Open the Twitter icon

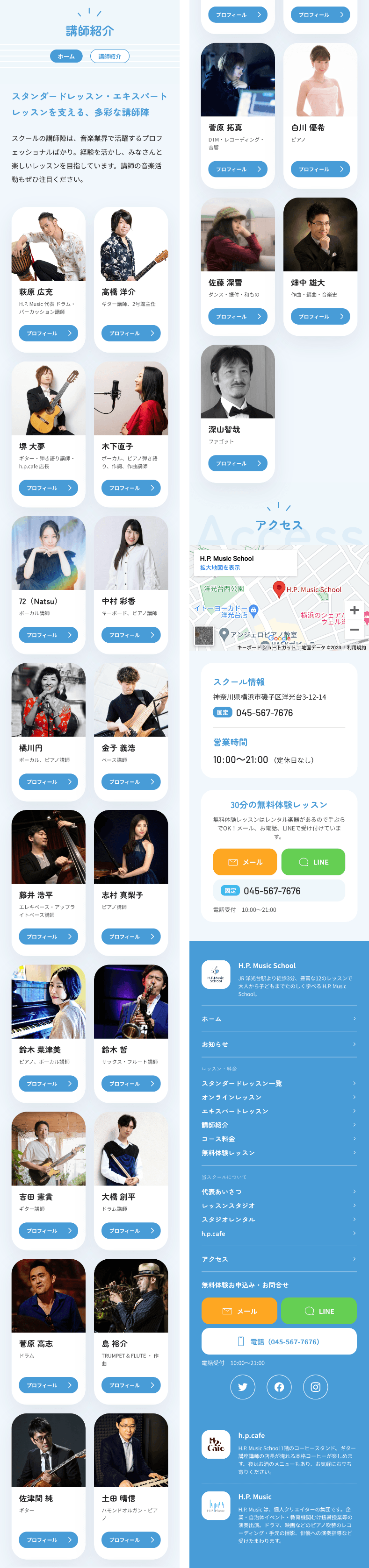242,1387
